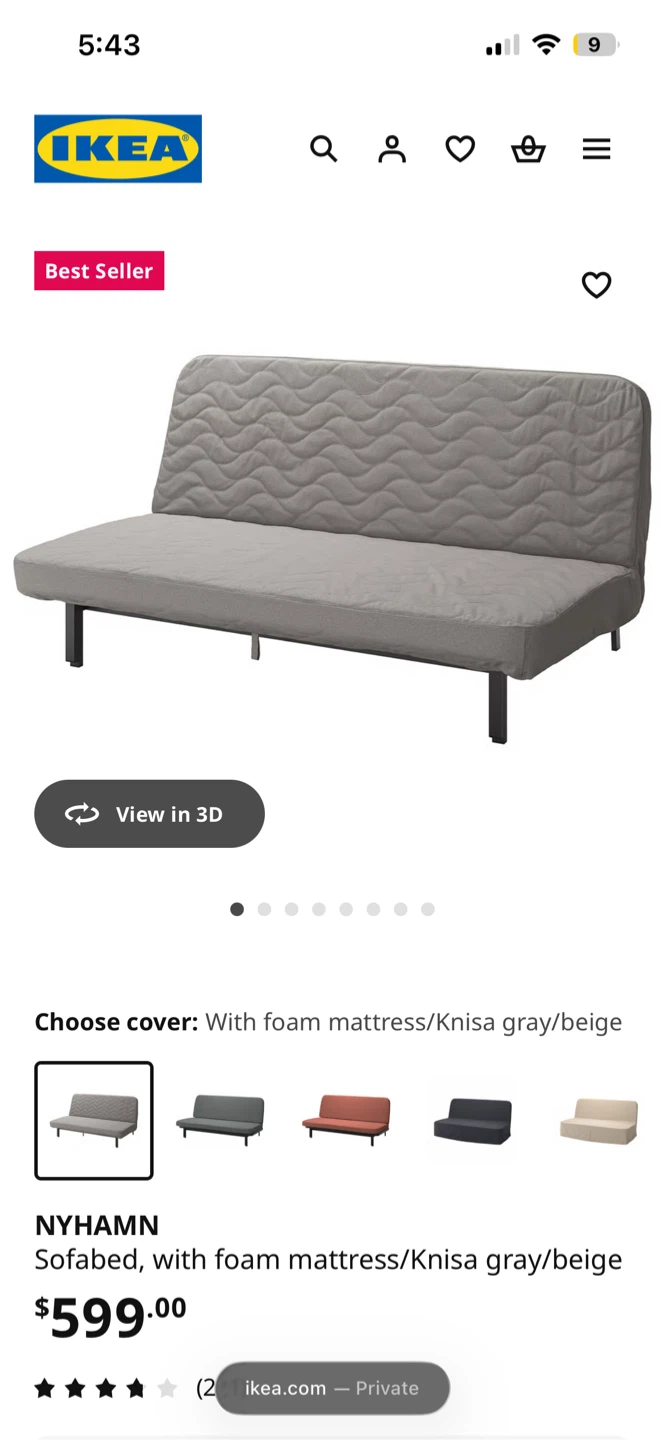Tap View in 3D button
The image size is (665, 1440).
149,814
